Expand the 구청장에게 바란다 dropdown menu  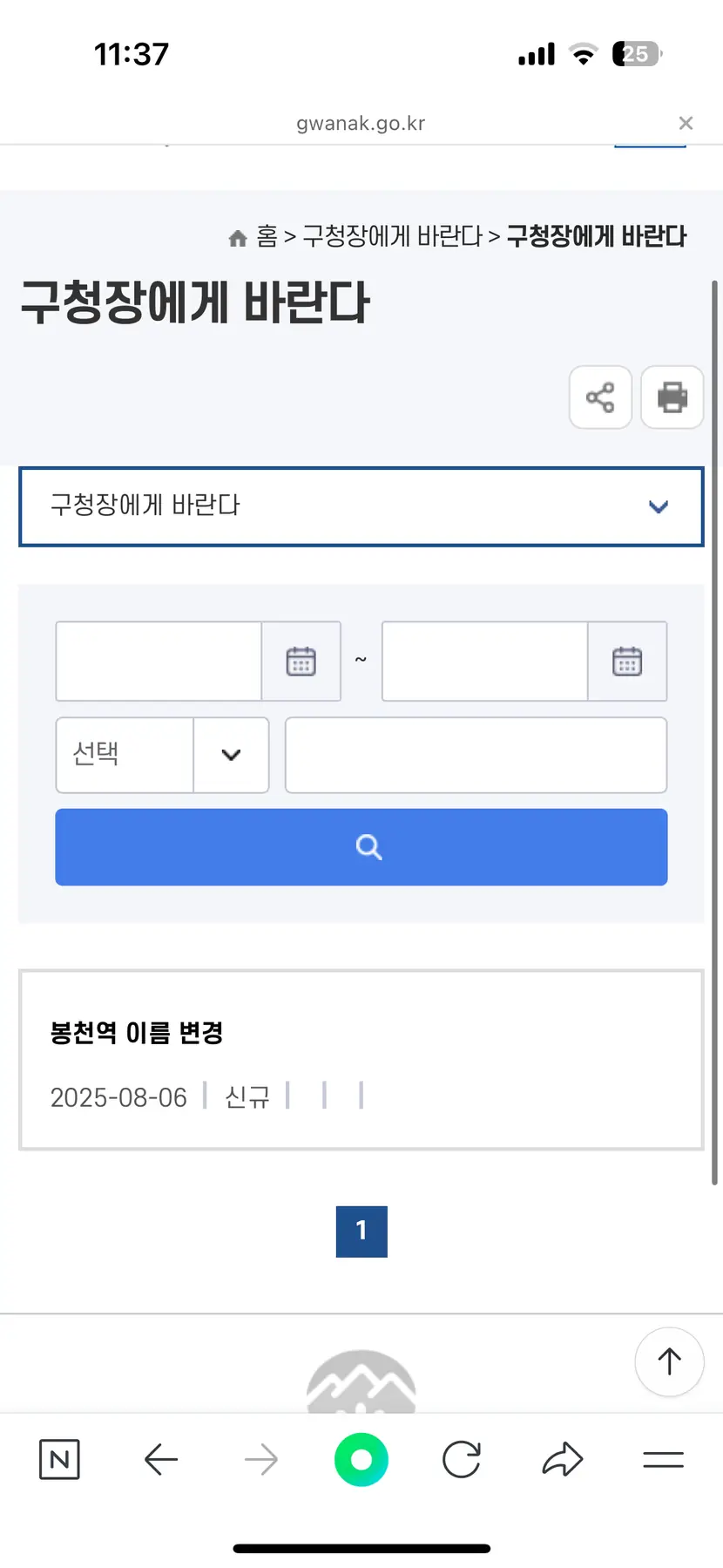361,506
